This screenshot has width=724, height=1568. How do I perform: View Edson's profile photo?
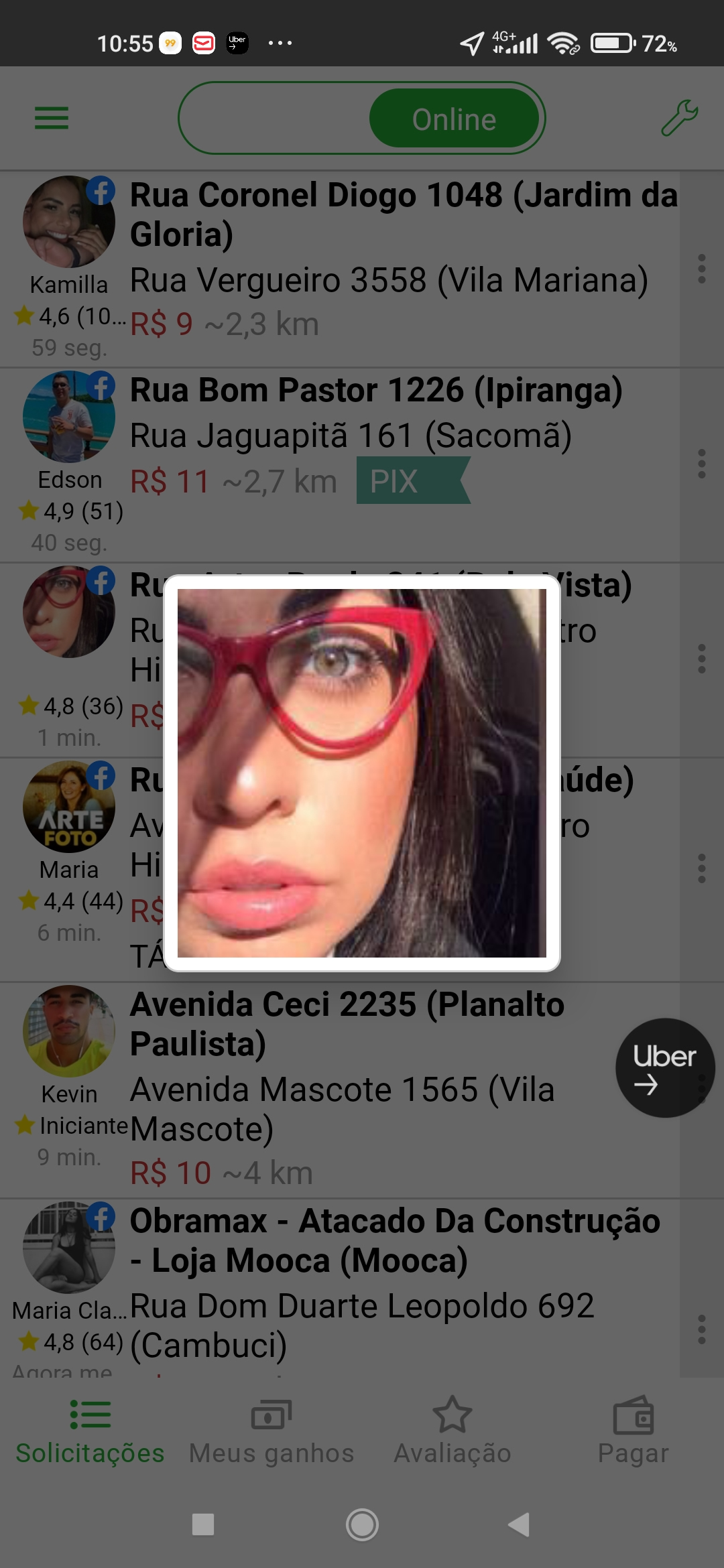click(68, 417)
